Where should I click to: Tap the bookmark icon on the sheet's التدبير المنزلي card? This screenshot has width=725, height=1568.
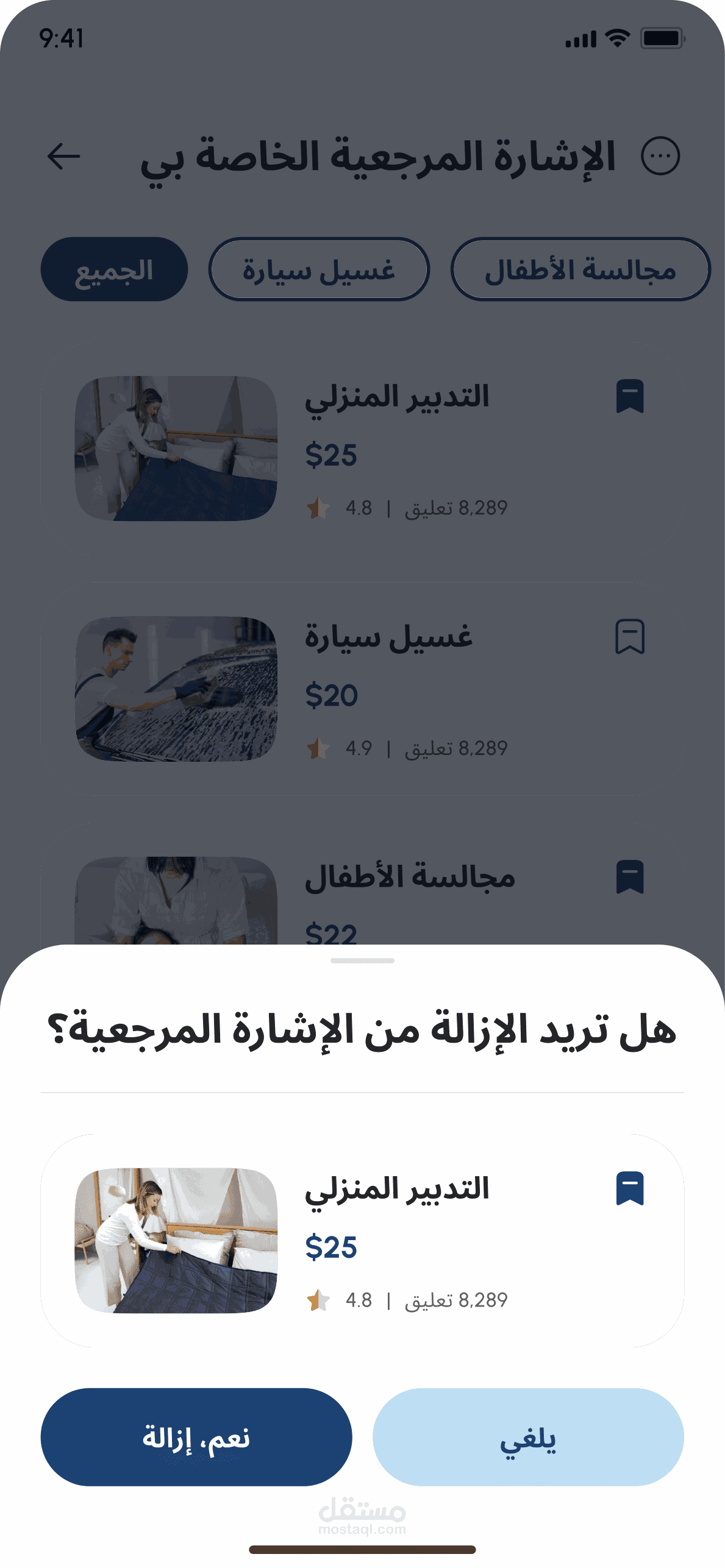tap(630, 1188)
